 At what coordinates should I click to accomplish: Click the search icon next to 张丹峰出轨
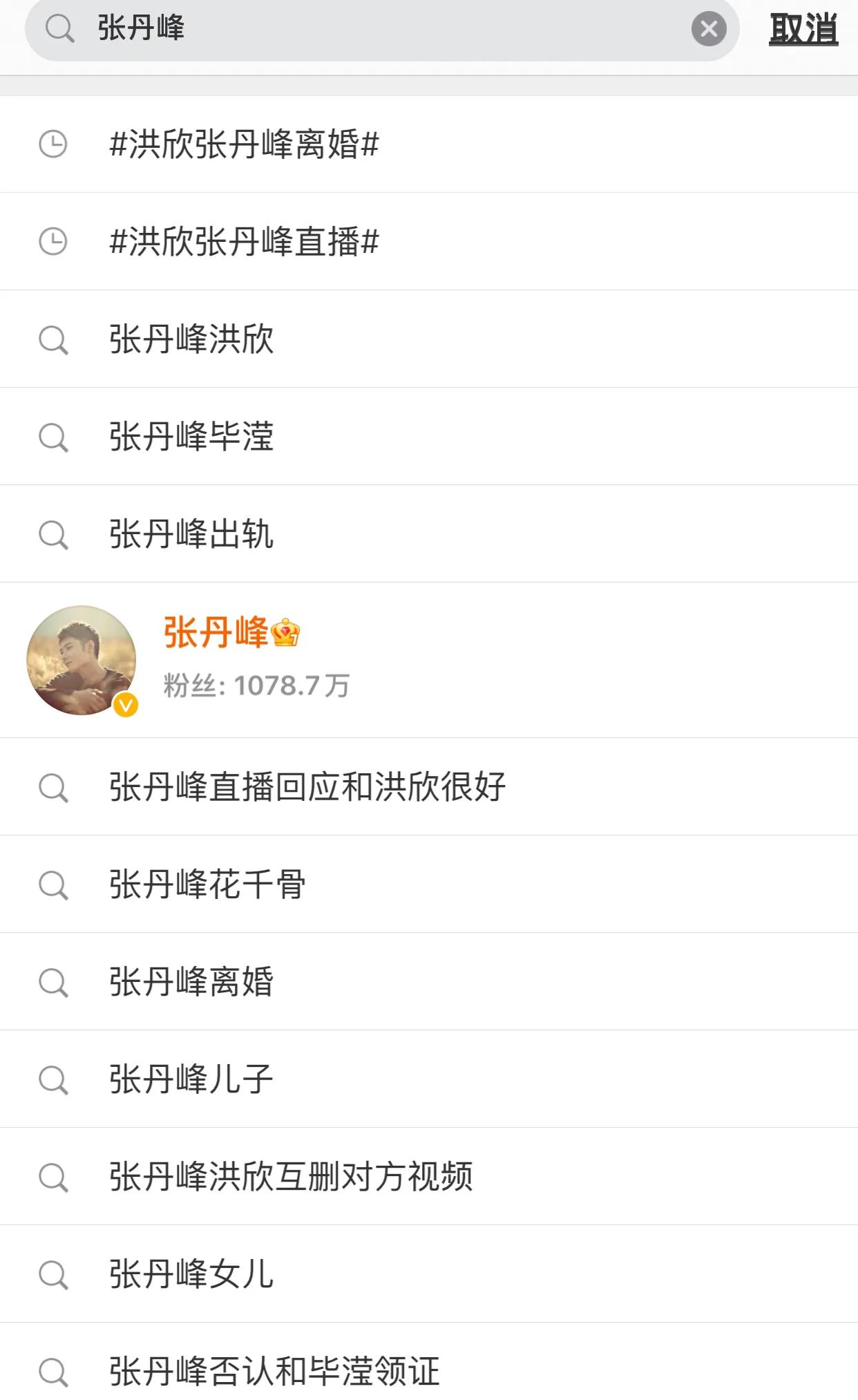coord(53,533)
